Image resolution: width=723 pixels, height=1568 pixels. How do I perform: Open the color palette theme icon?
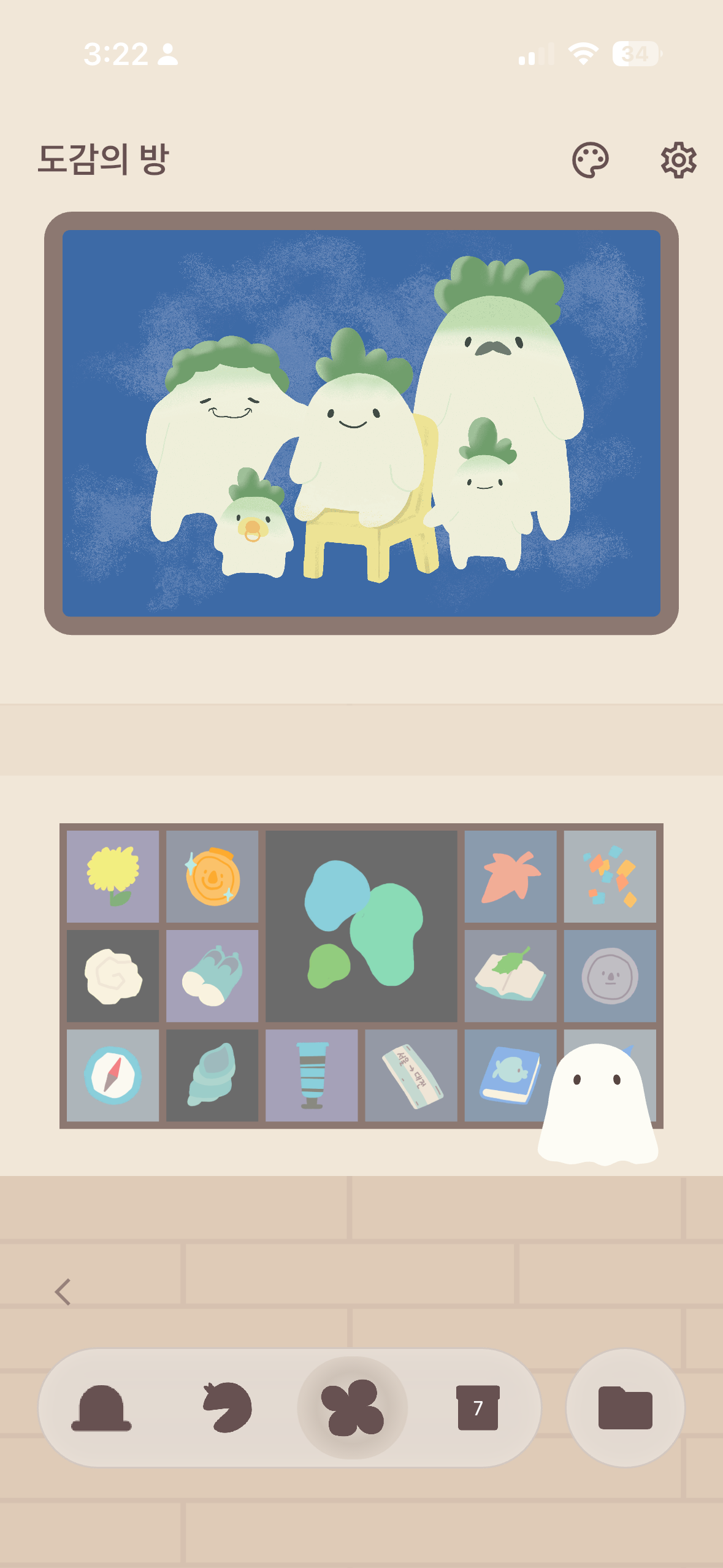pyautogui.click(x=590, y=160)
